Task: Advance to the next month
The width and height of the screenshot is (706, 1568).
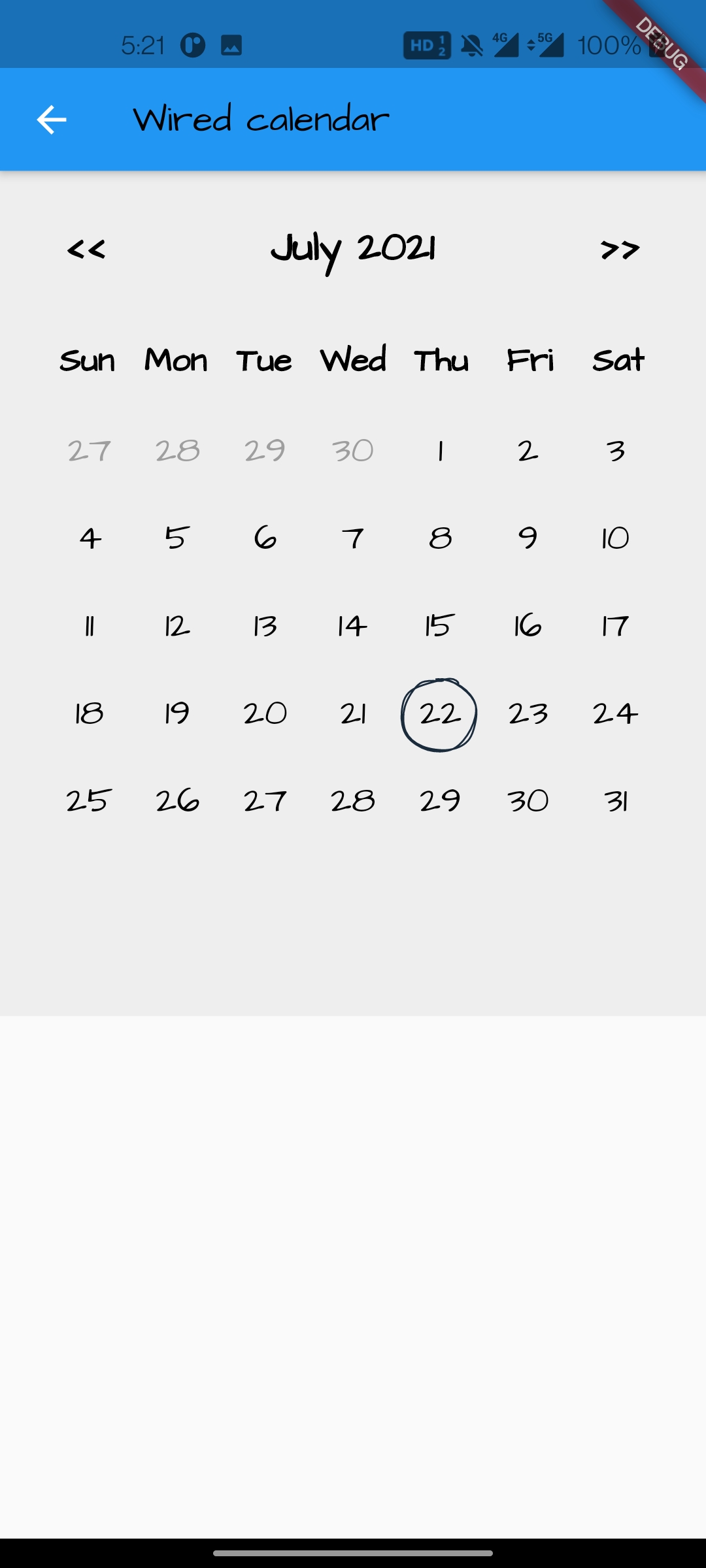Action: (x=620, y=249)
